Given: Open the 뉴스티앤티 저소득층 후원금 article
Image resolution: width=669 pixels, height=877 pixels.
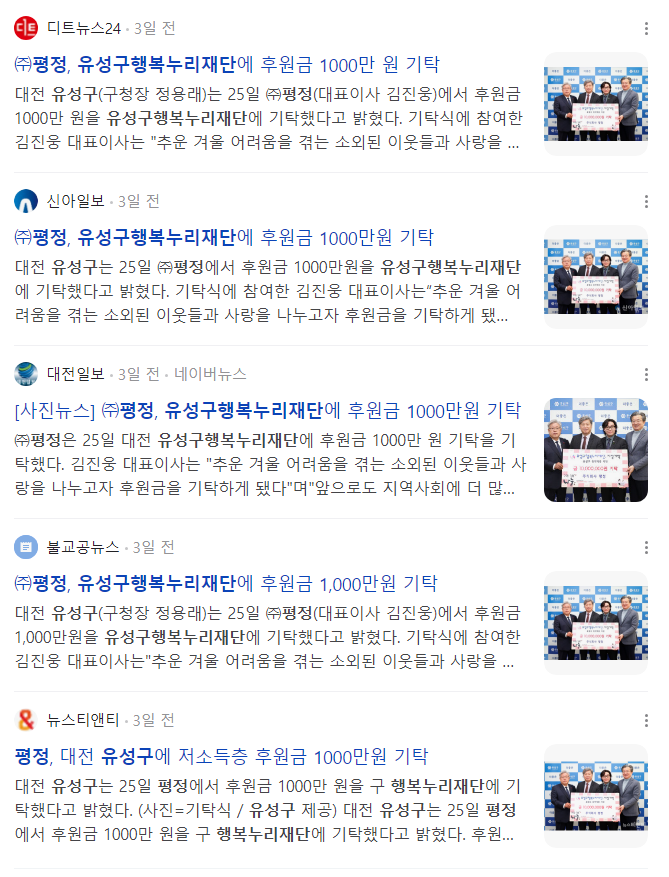Looking at the screenshot, I should 221,756.
